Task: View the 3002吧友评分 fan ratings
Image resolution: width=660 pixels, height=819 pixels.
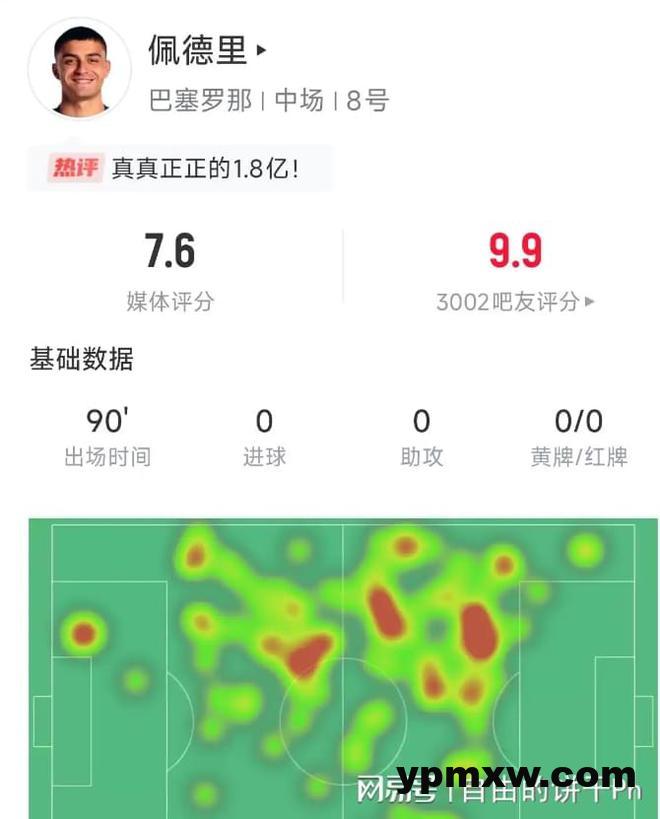Action: tap(515, 301)
